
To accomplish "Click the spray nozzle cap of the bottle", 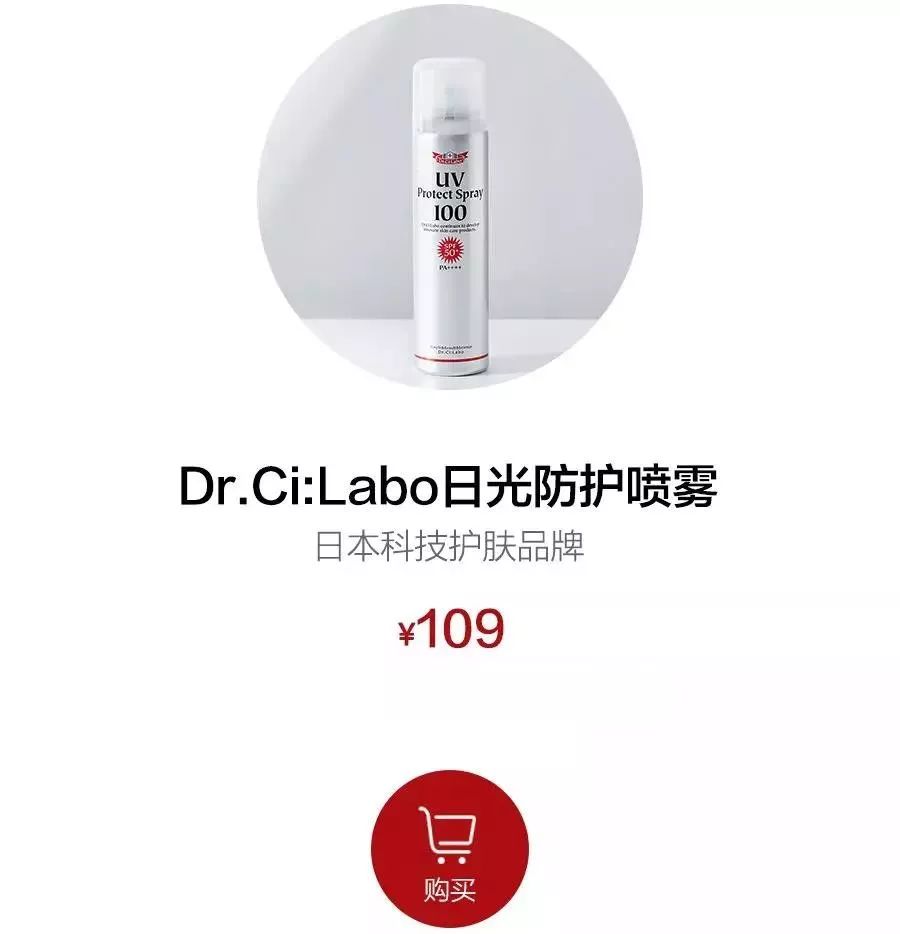I will click(449, 95).
